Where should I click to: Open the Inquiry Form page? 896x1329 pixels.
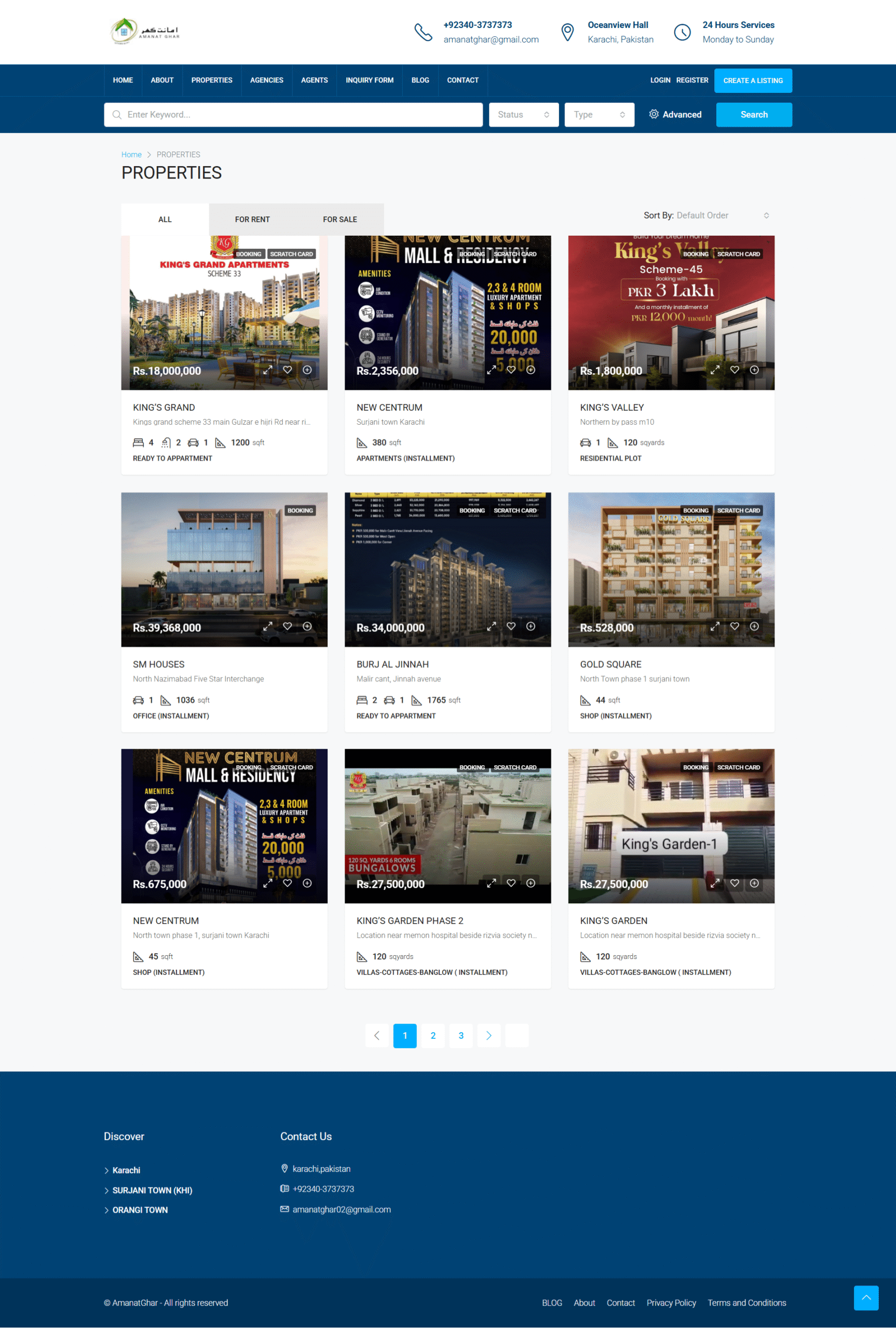369,80
